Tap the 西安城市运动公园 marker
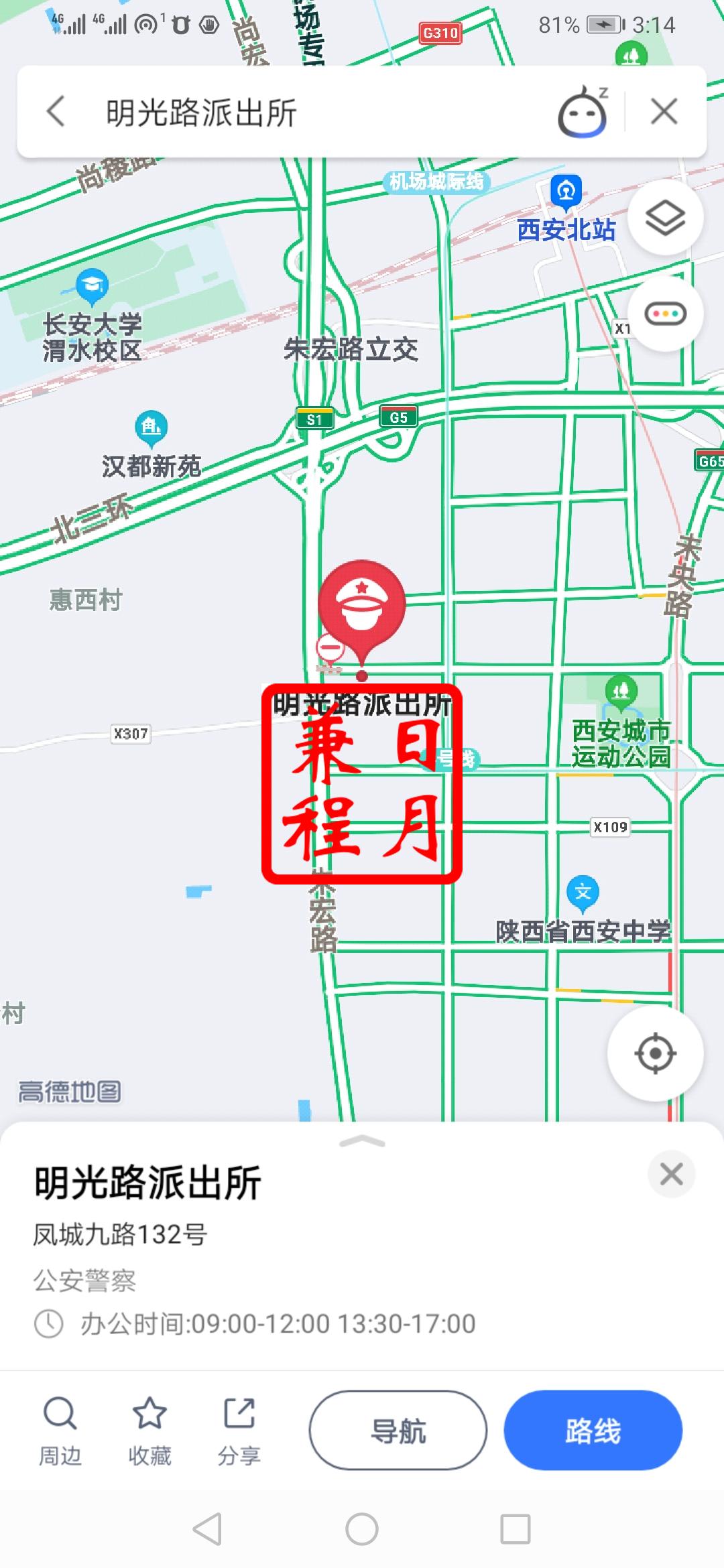 coord(621,691)
